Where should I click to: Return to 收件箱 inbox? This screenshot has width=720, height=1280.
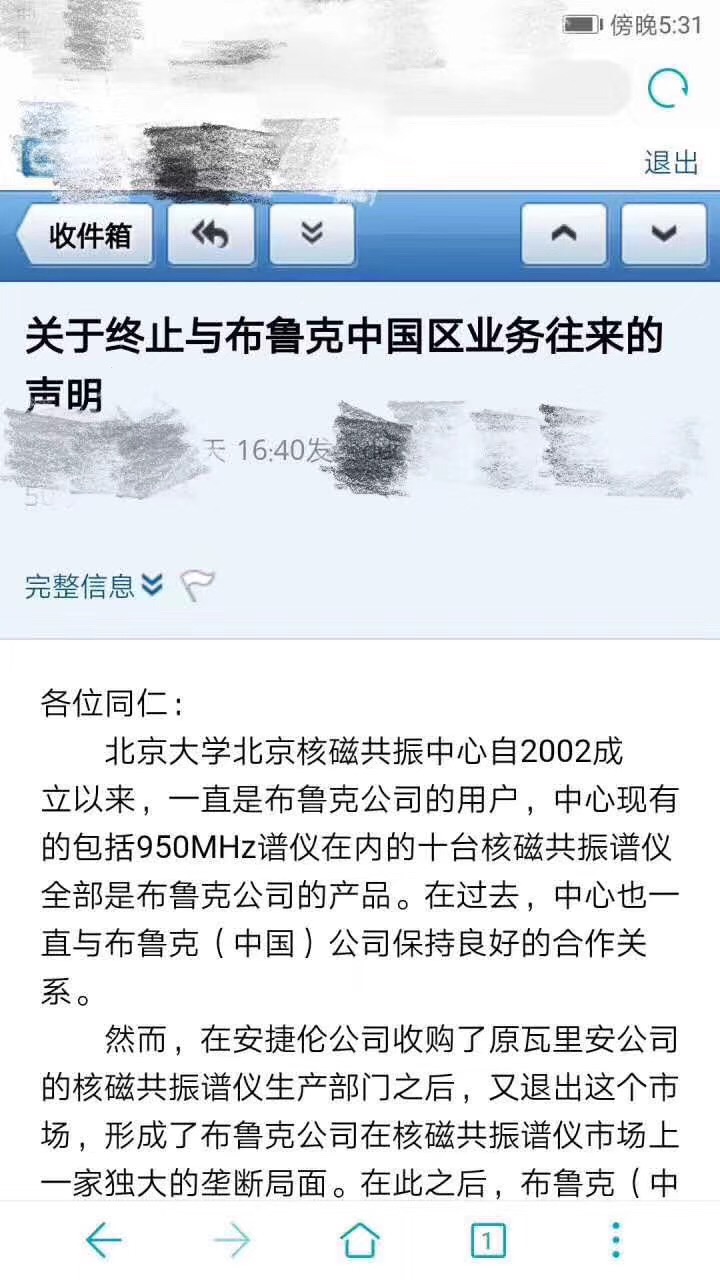point(87,235)
